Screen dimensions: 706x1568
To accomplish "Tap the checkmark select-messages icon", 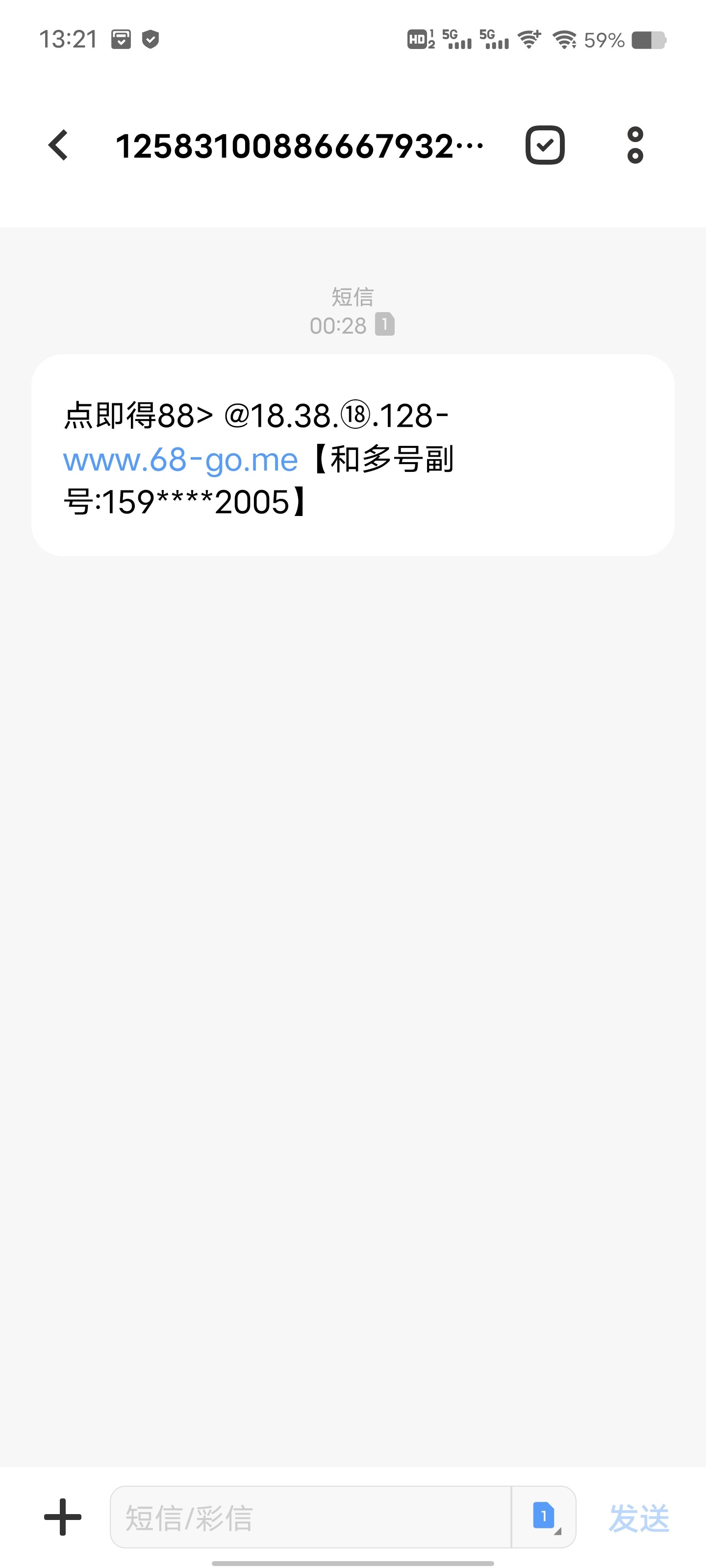I will 545,146.
